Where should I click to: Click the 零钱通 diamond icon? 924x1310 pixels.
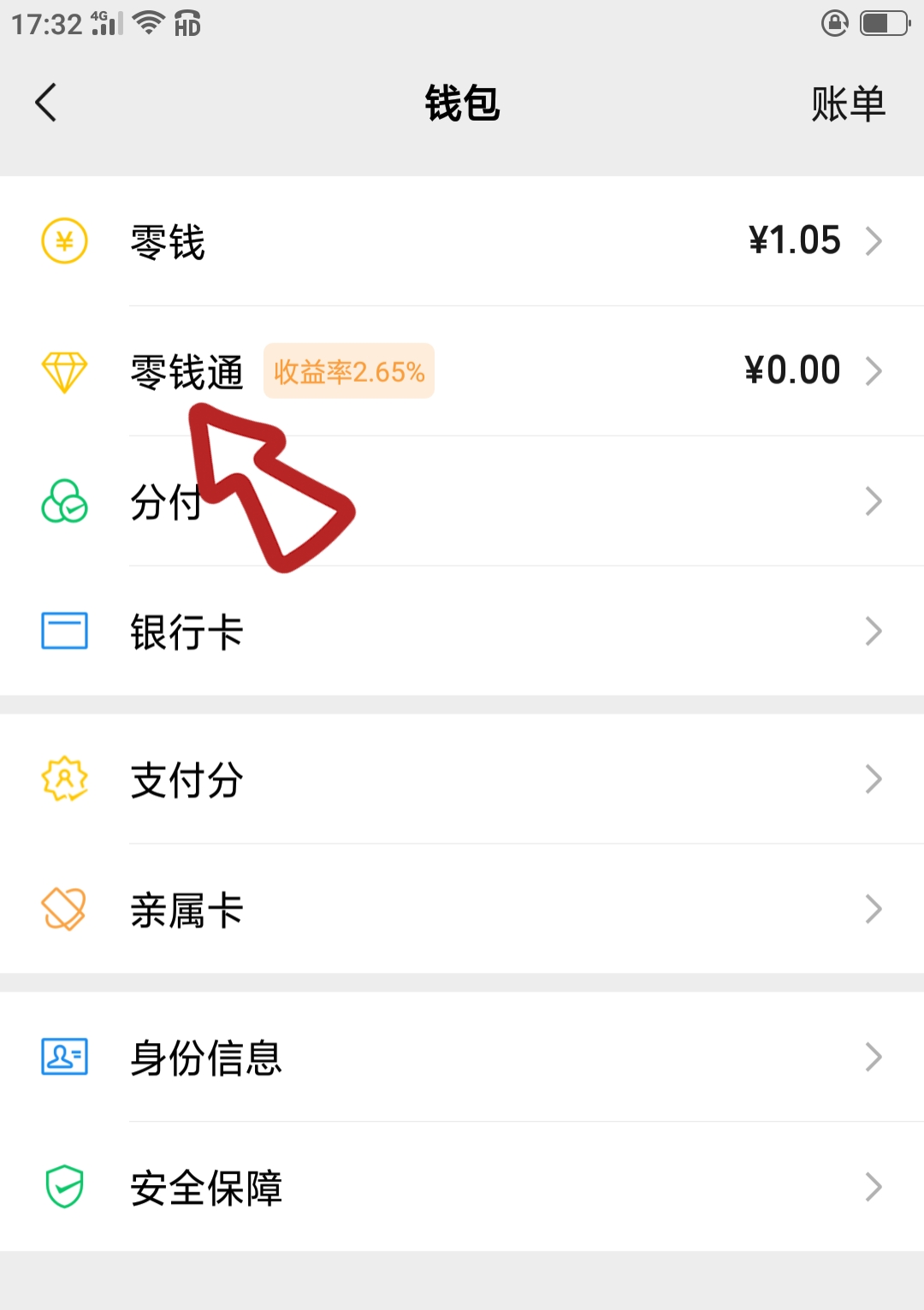point(63,371)
